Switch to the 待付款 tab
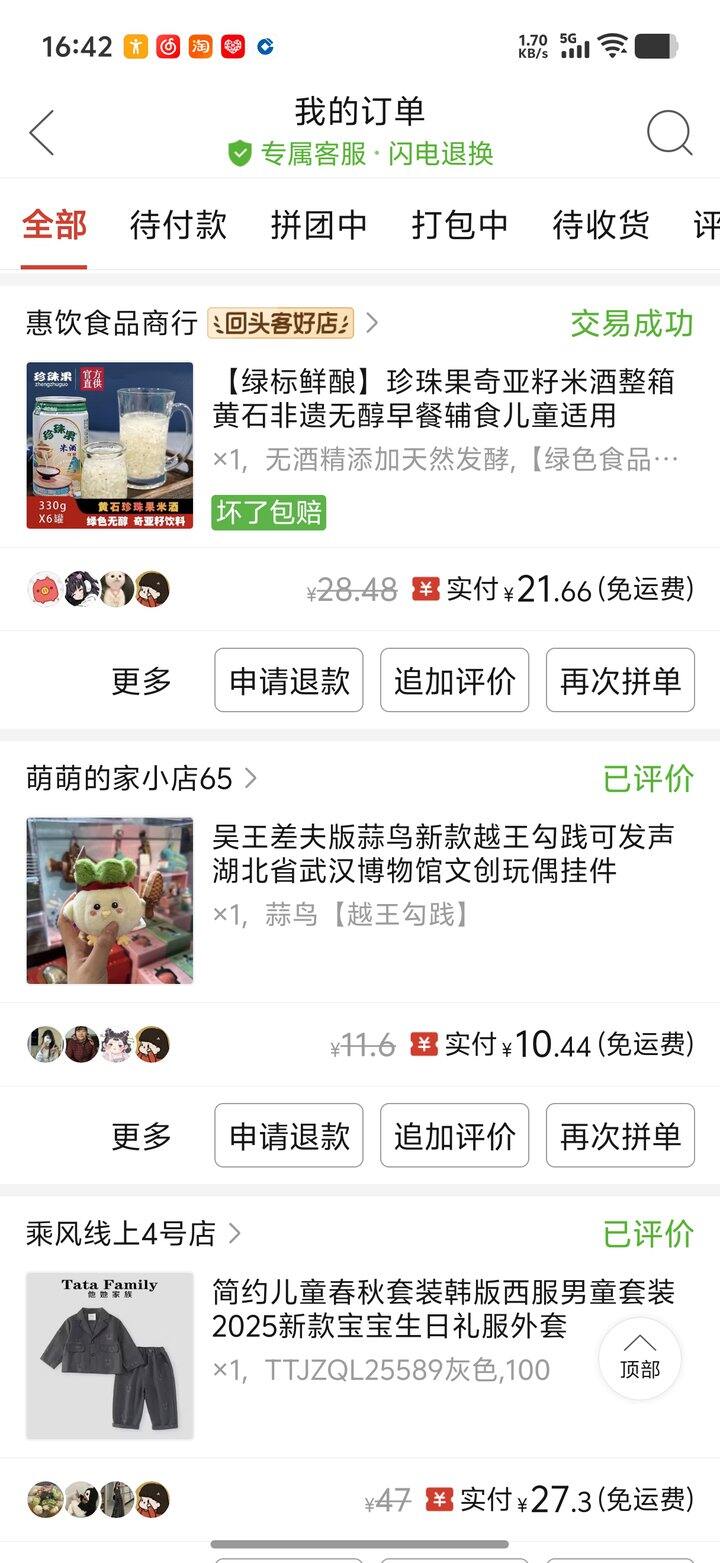This screenshot has width=720, height=1563. [178, 225]
